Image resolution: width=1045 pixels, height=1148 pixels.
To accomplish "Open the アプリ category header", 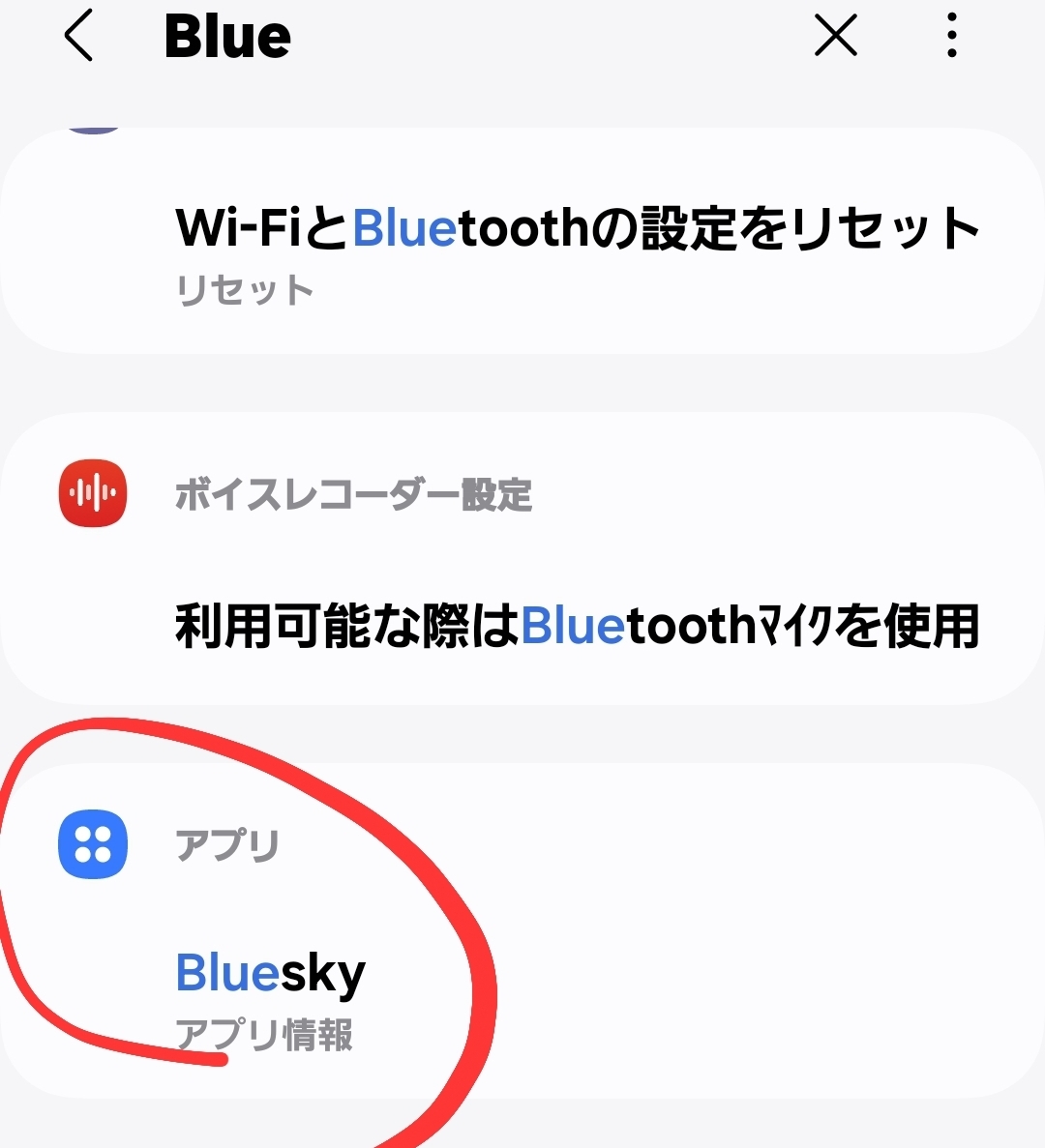I will click(x=227, y=845).
